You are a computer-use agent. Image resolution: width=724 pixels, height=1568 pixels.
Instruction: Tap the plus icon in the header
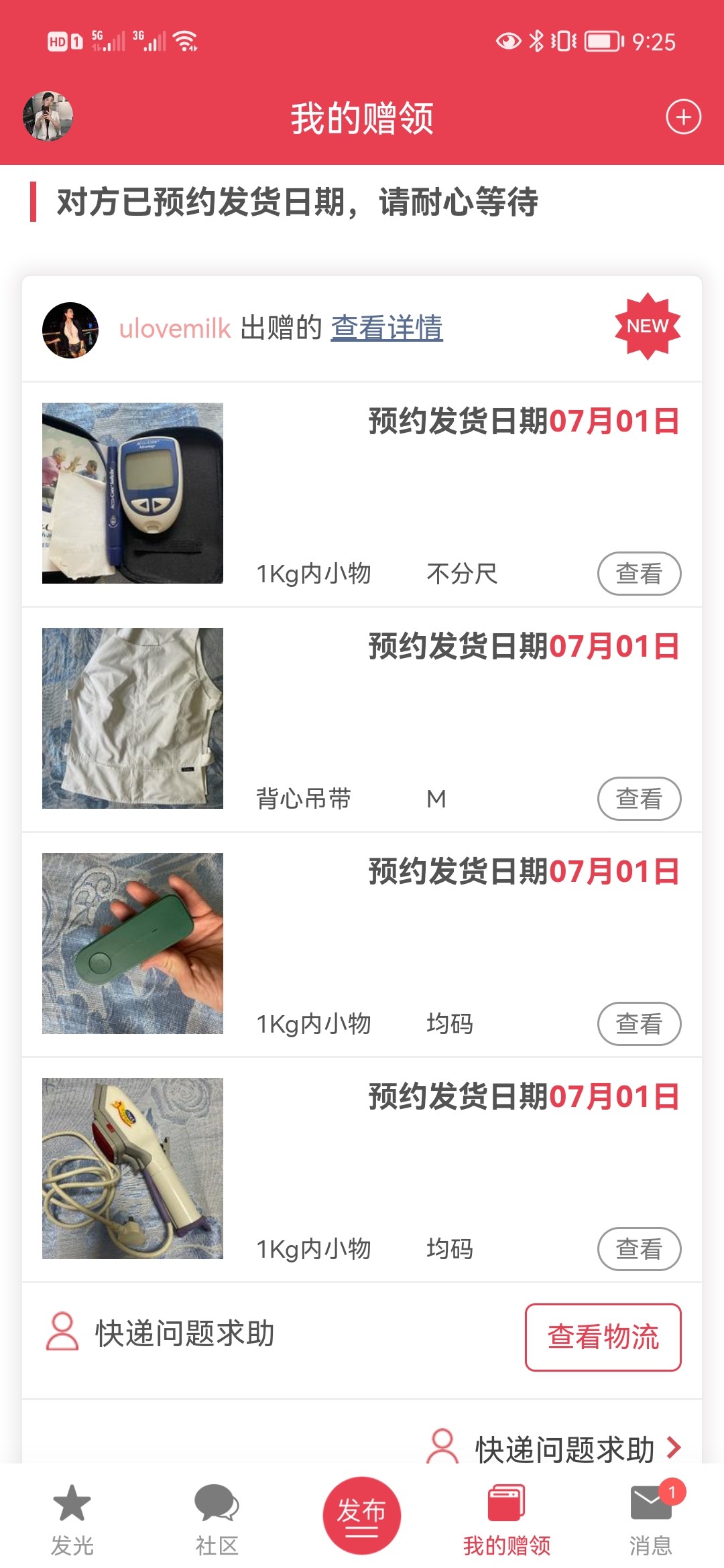tap(683, 117)
